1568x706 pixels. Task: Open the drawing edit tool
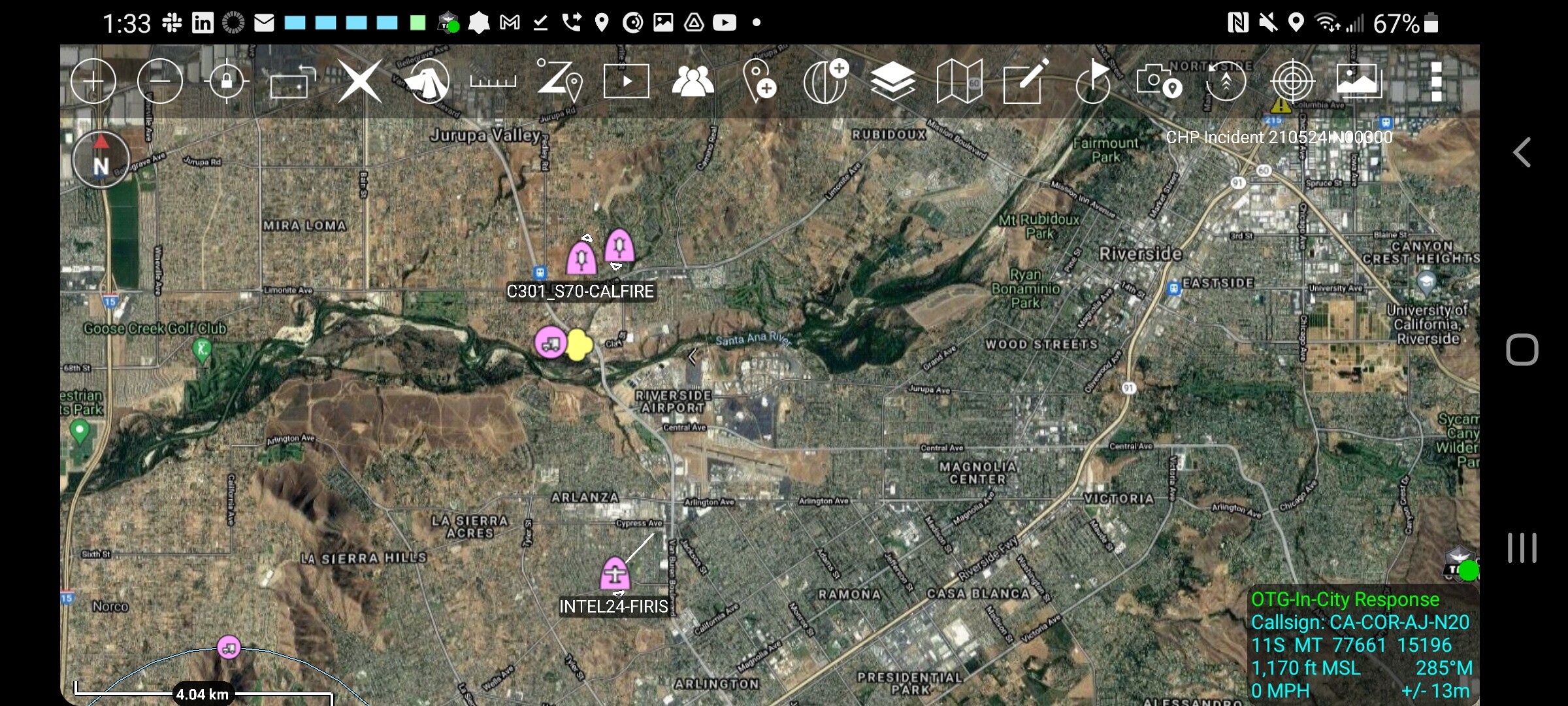(x=1026, y=81)
